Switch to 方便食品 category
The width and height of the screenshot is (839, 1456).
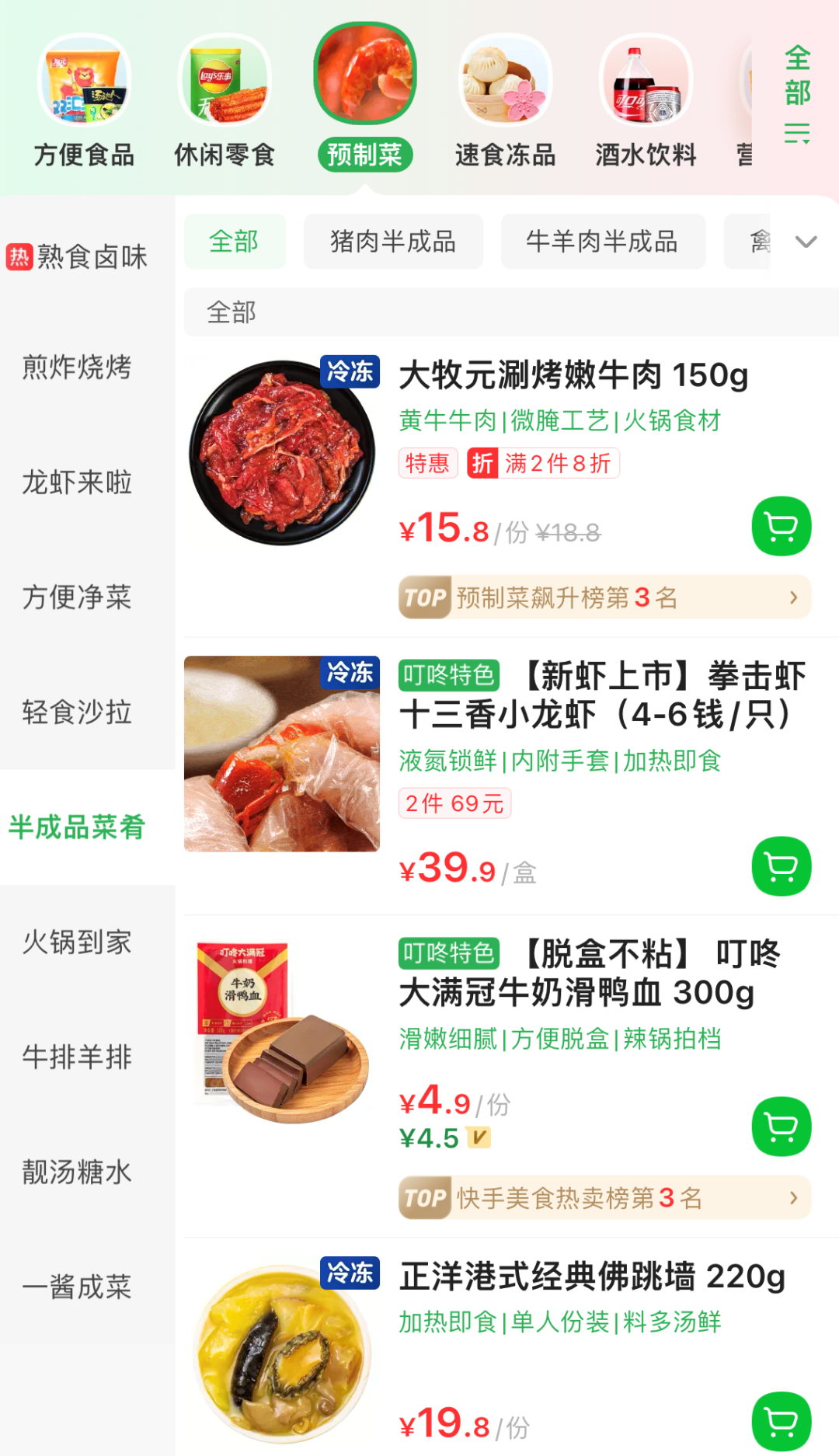tap(84, 101)
